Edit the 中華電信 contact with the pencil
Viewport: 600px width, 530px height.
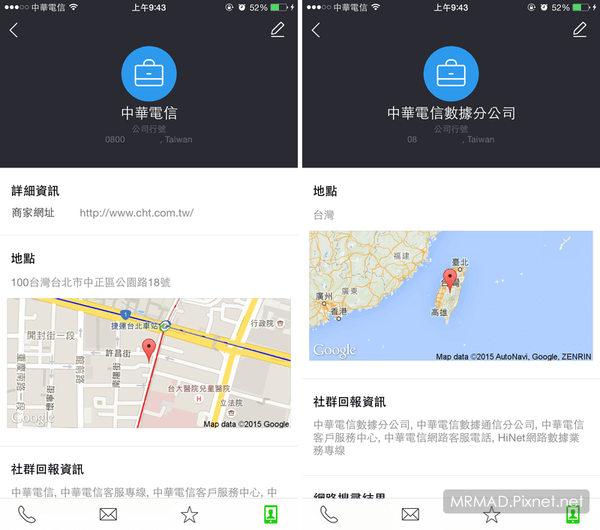(x=277, y=30)
